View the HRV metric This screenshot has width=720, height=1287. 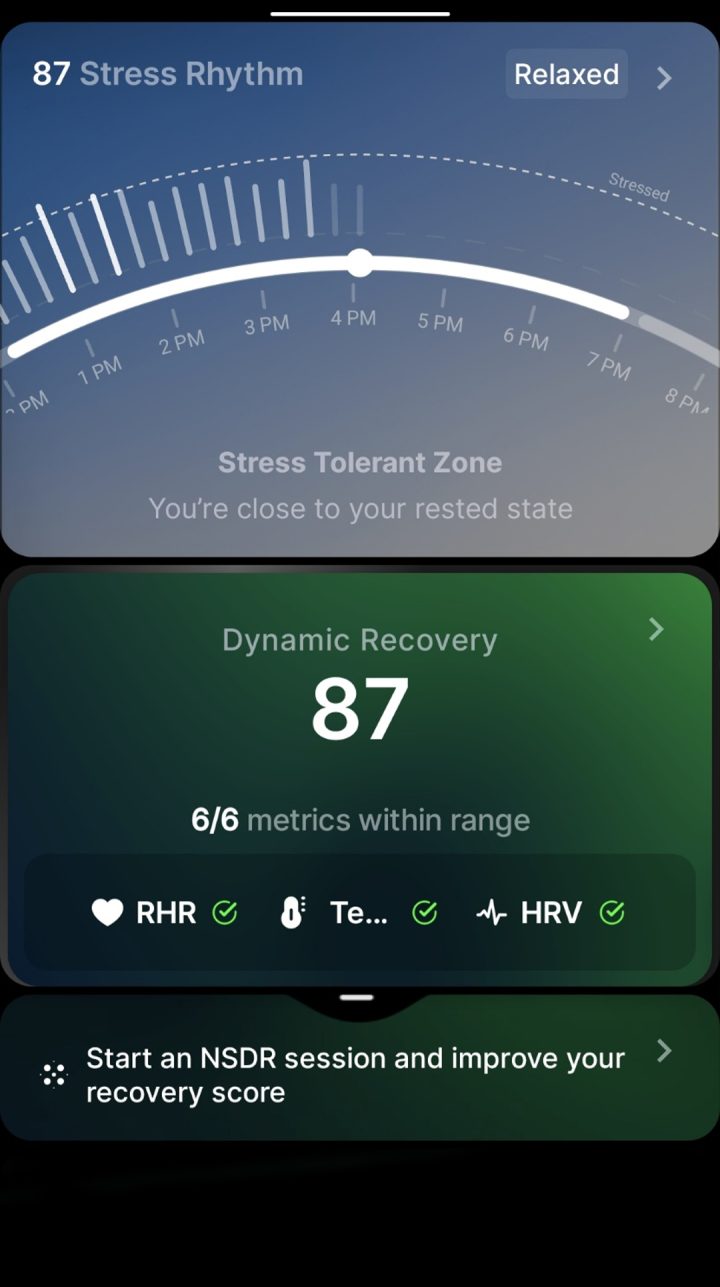550,912
